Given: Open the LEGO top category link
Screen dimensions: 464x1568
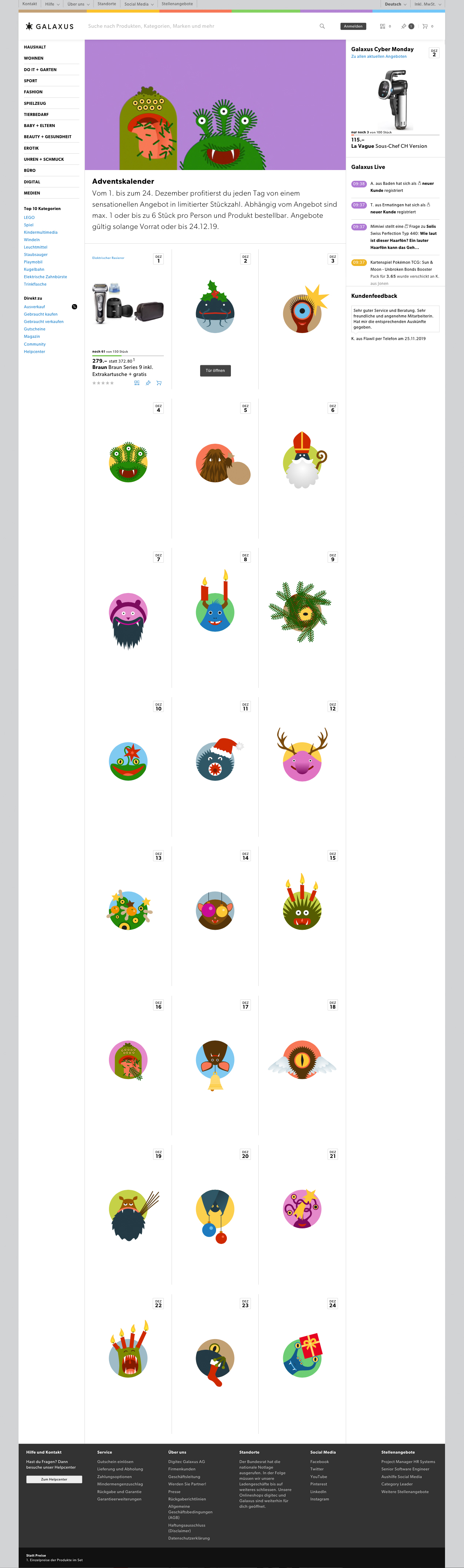Looking at the screenshot, I should pyautogui.click(x=29, y=217).
